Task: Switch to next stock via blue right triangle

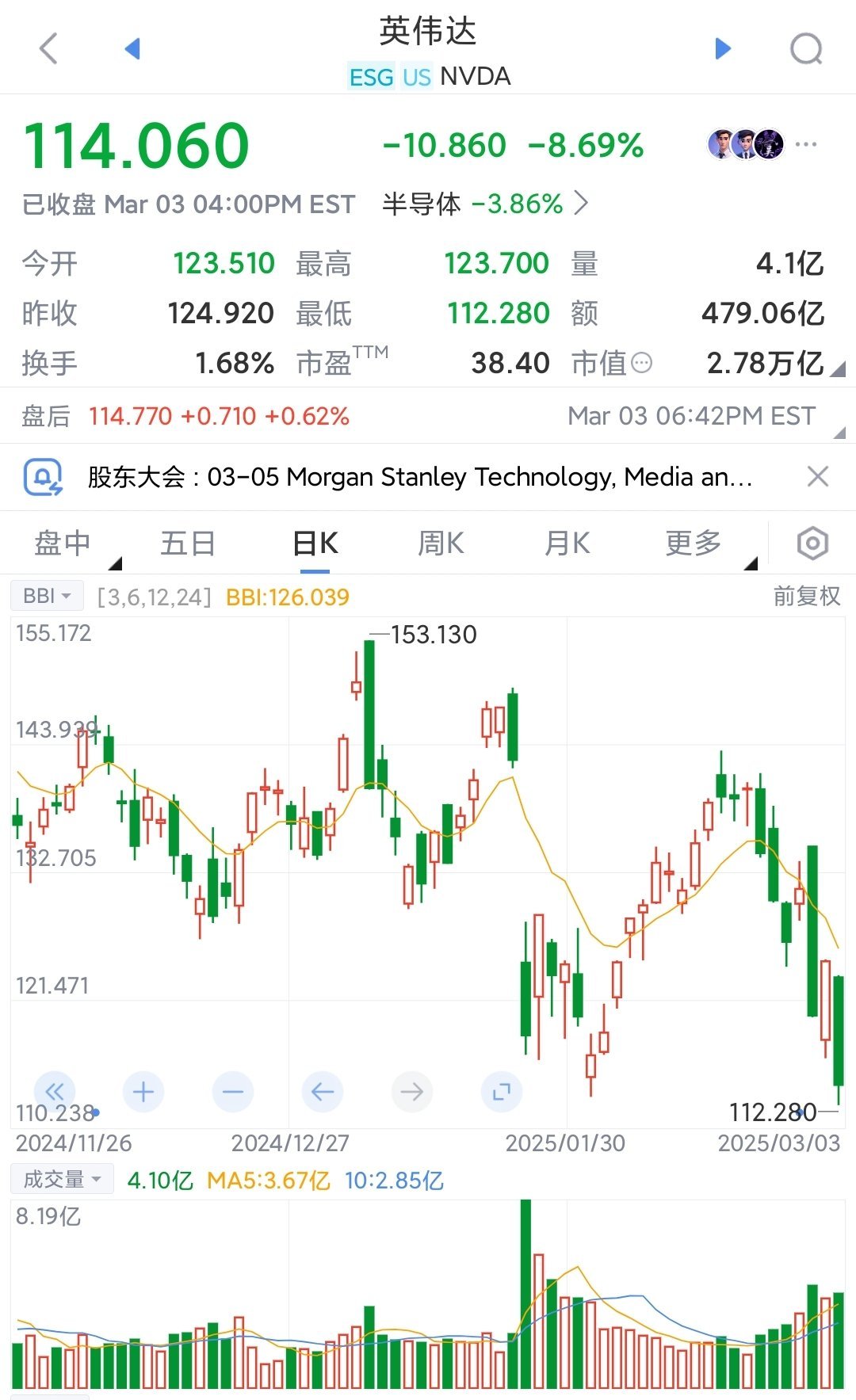Action: point(722,48)
